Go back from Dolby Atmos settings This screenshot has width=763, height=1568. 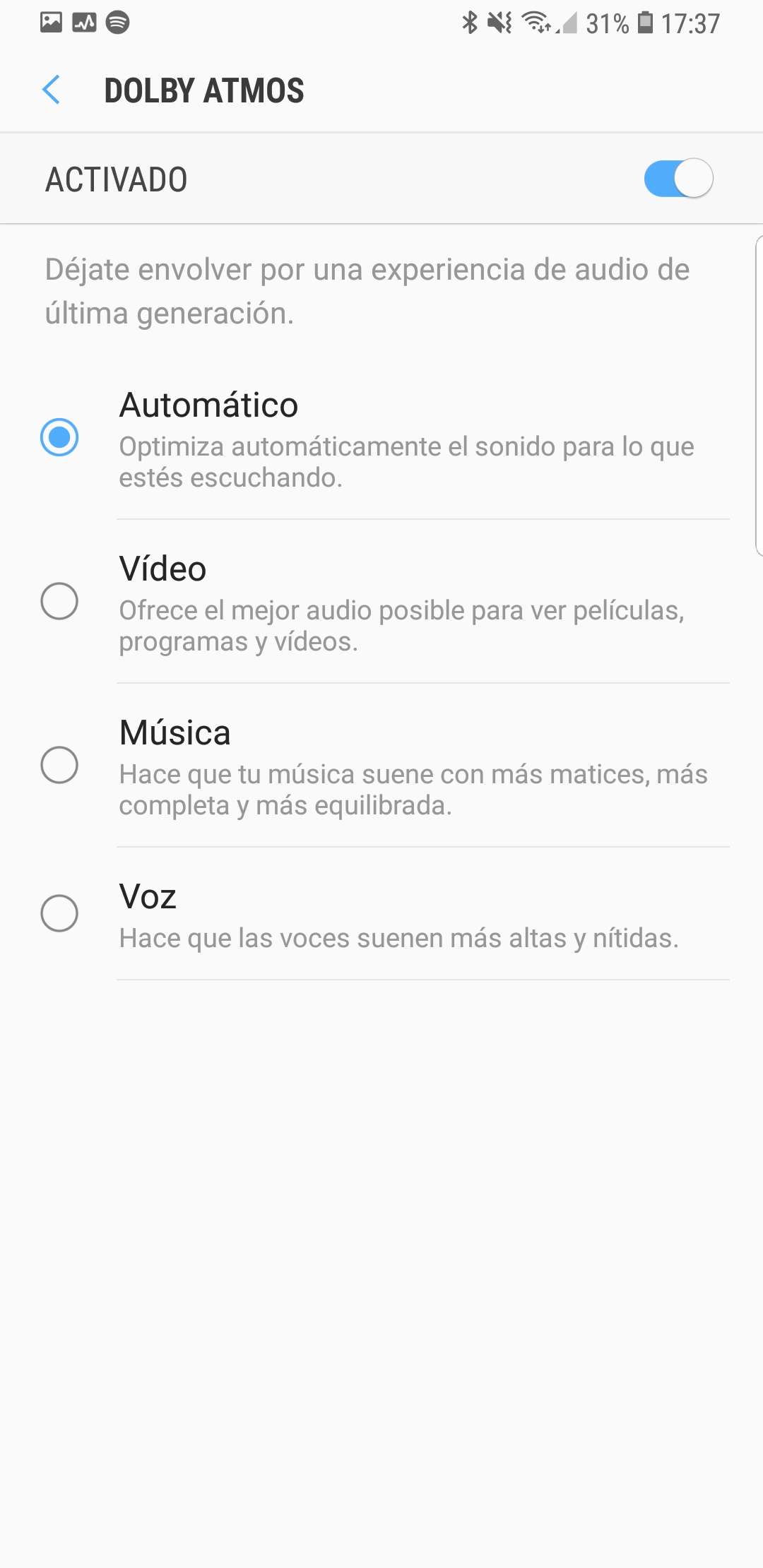coord(51,90)
